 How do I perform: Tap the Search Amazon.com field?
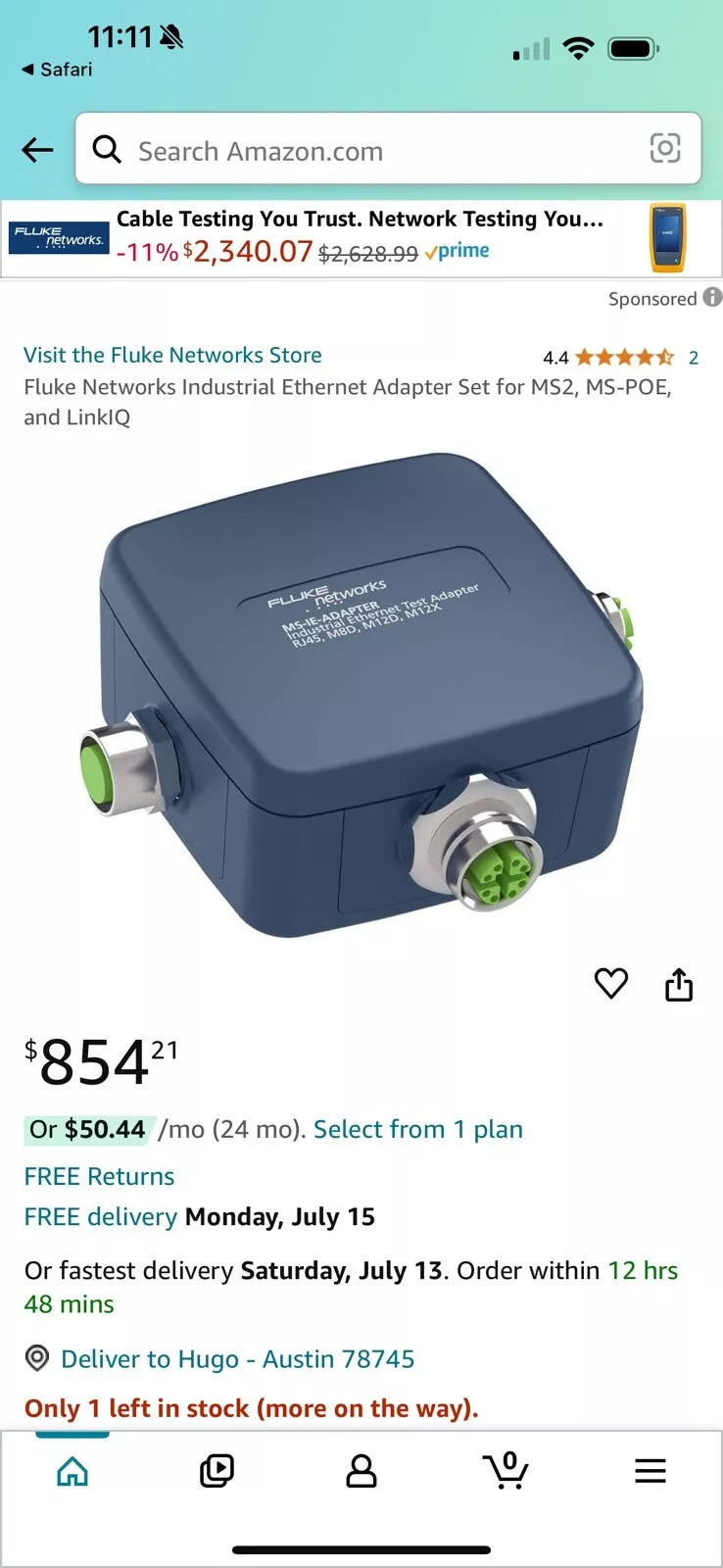(x=372, y=151)
